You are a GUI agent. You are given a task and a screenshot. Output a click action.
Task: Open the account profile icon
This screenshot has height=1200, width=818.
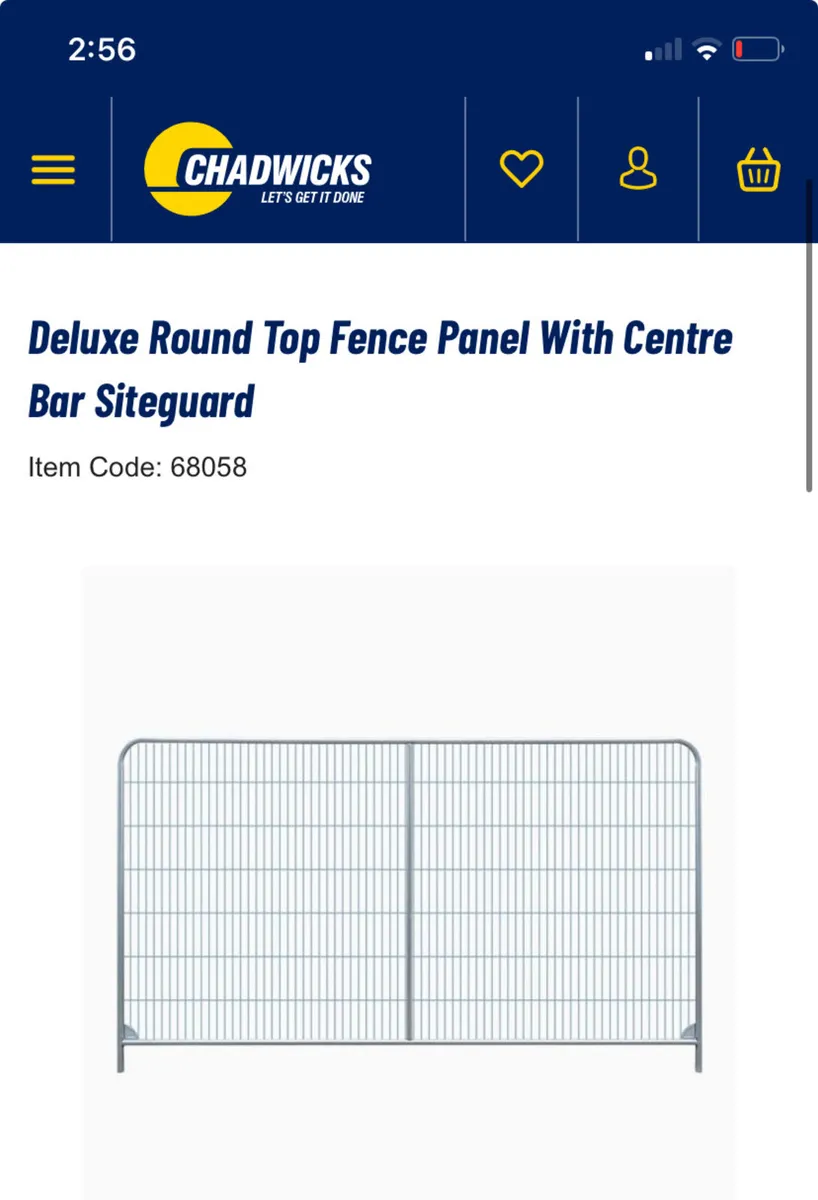coord(638,169)
